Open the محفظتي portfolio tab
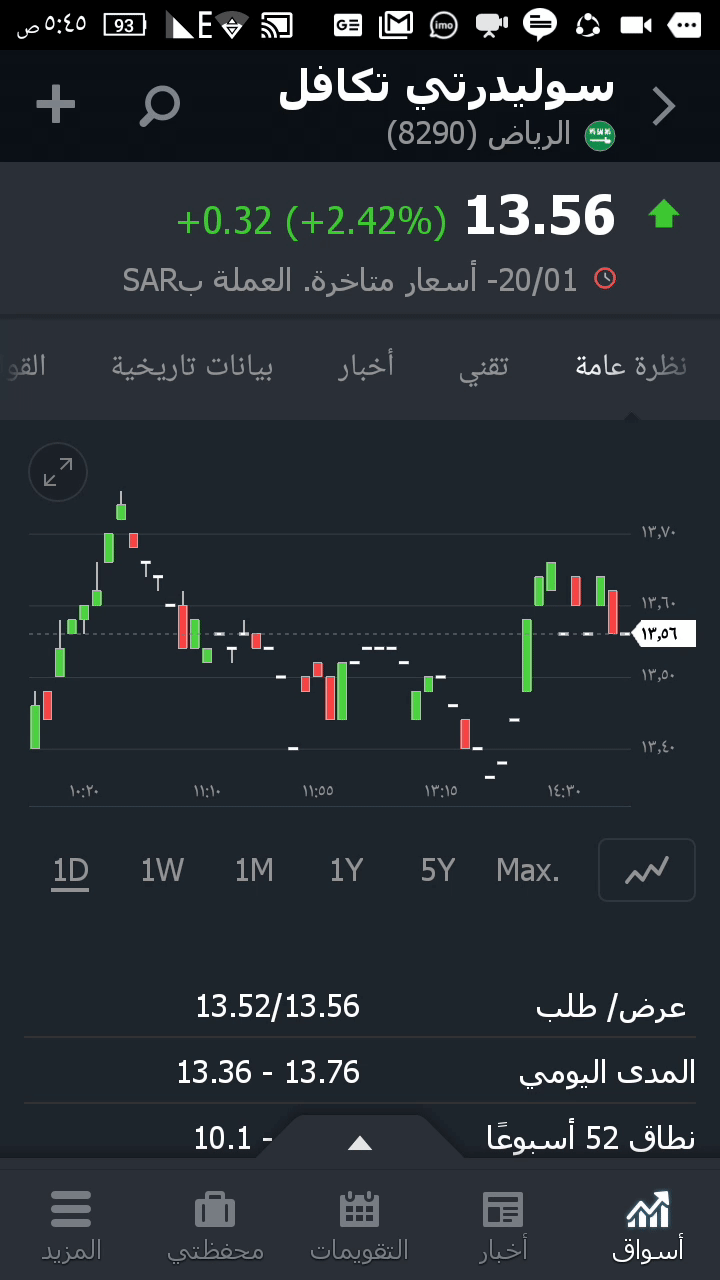 pyautogui.click(x=215, y=1225)
